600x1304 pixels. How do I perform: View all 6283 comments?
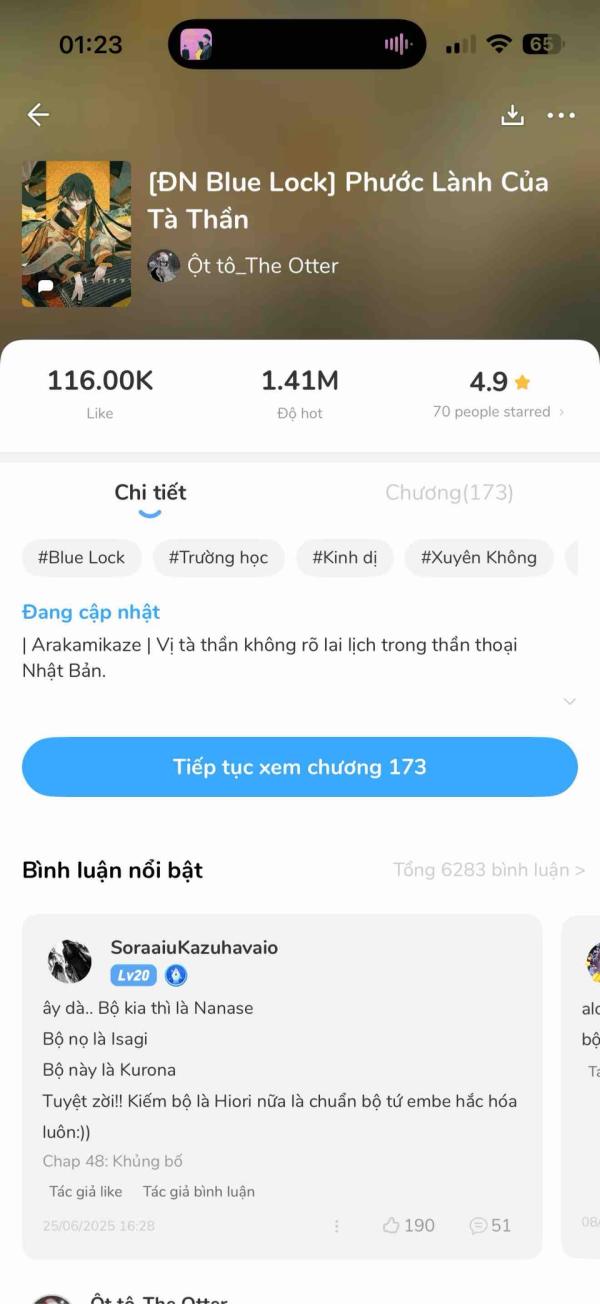pyautogui.click(x=489, y=870)
